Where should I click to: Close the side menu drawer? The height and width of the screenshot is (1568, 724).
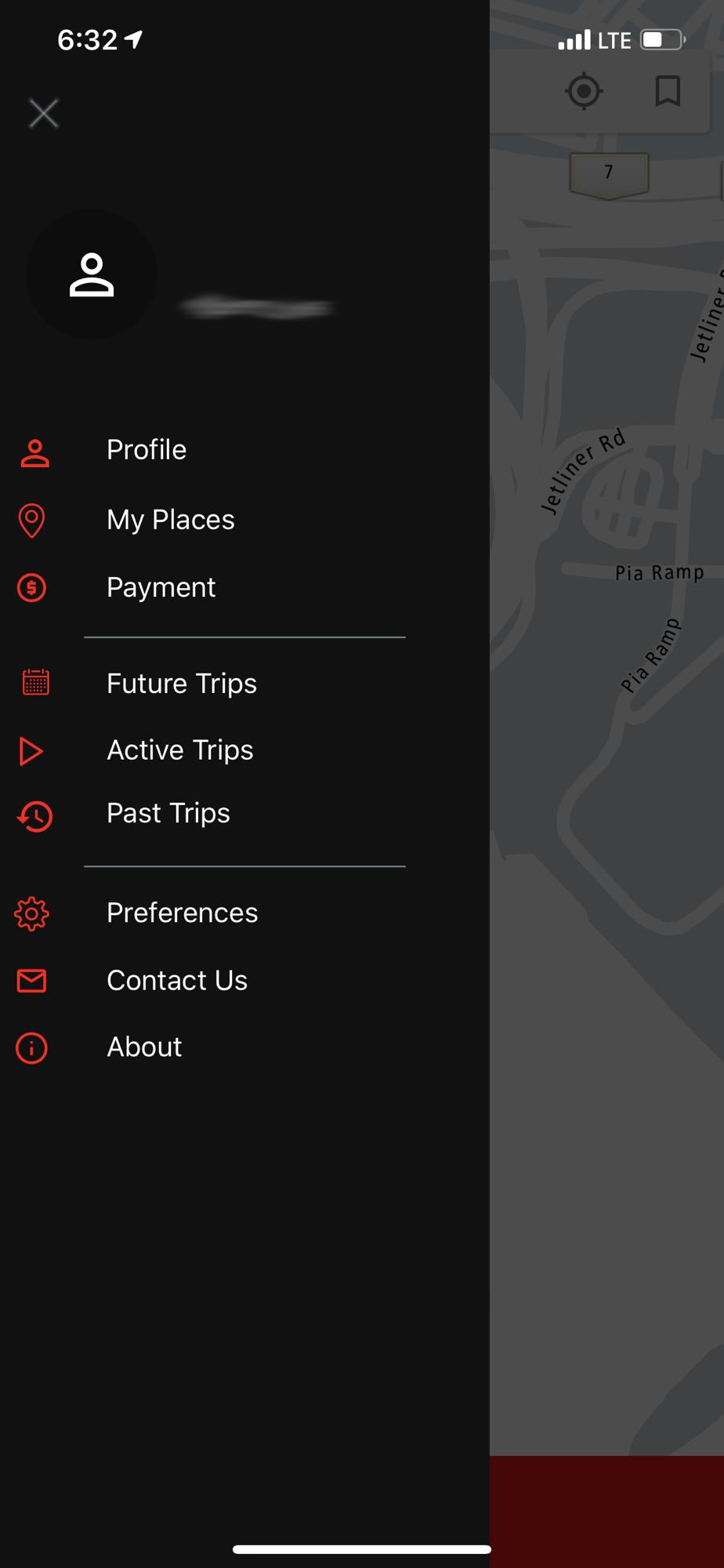coord(44,114)
